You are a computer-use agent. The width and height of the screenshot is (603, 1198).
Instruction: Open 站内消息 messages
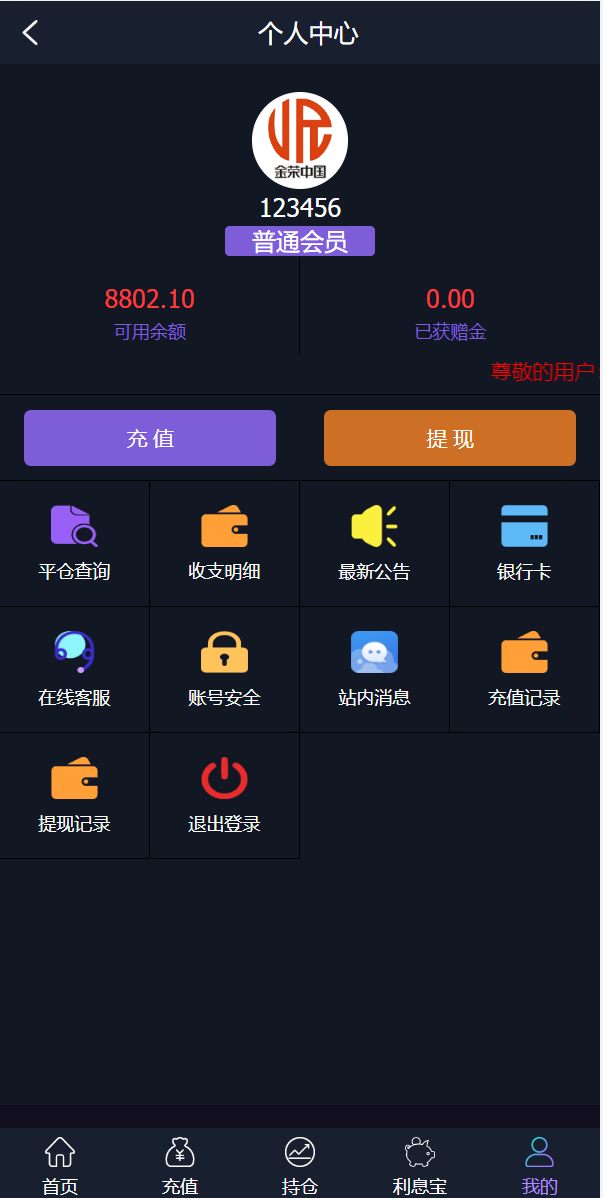(375, 669)
